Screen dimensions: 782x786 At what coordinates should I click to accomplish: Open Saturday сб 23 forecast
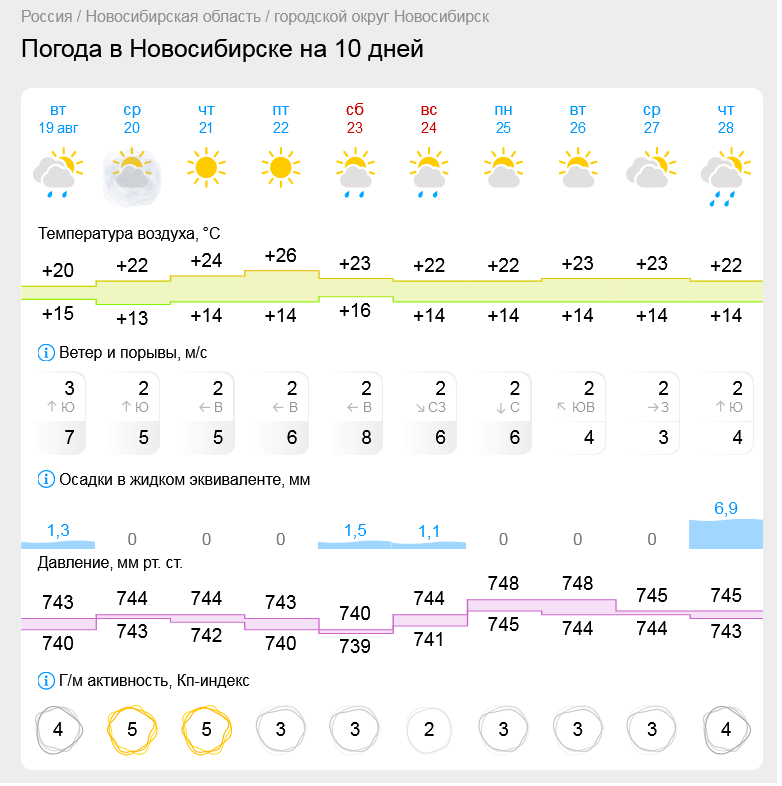tap(355, 119)
